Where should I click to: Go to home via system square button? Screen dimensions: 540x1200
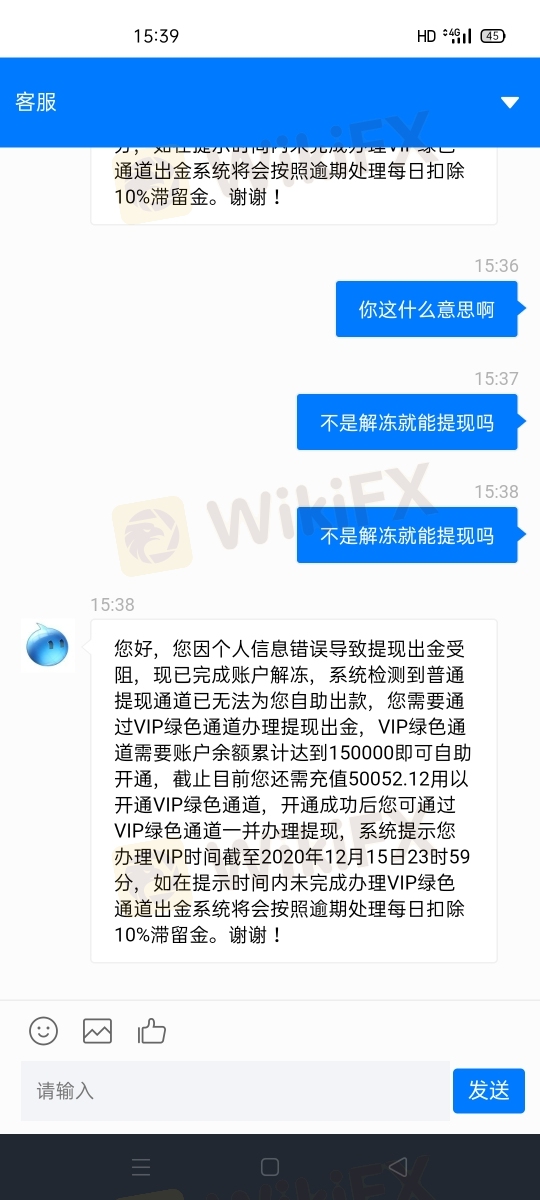(269, 1166)
